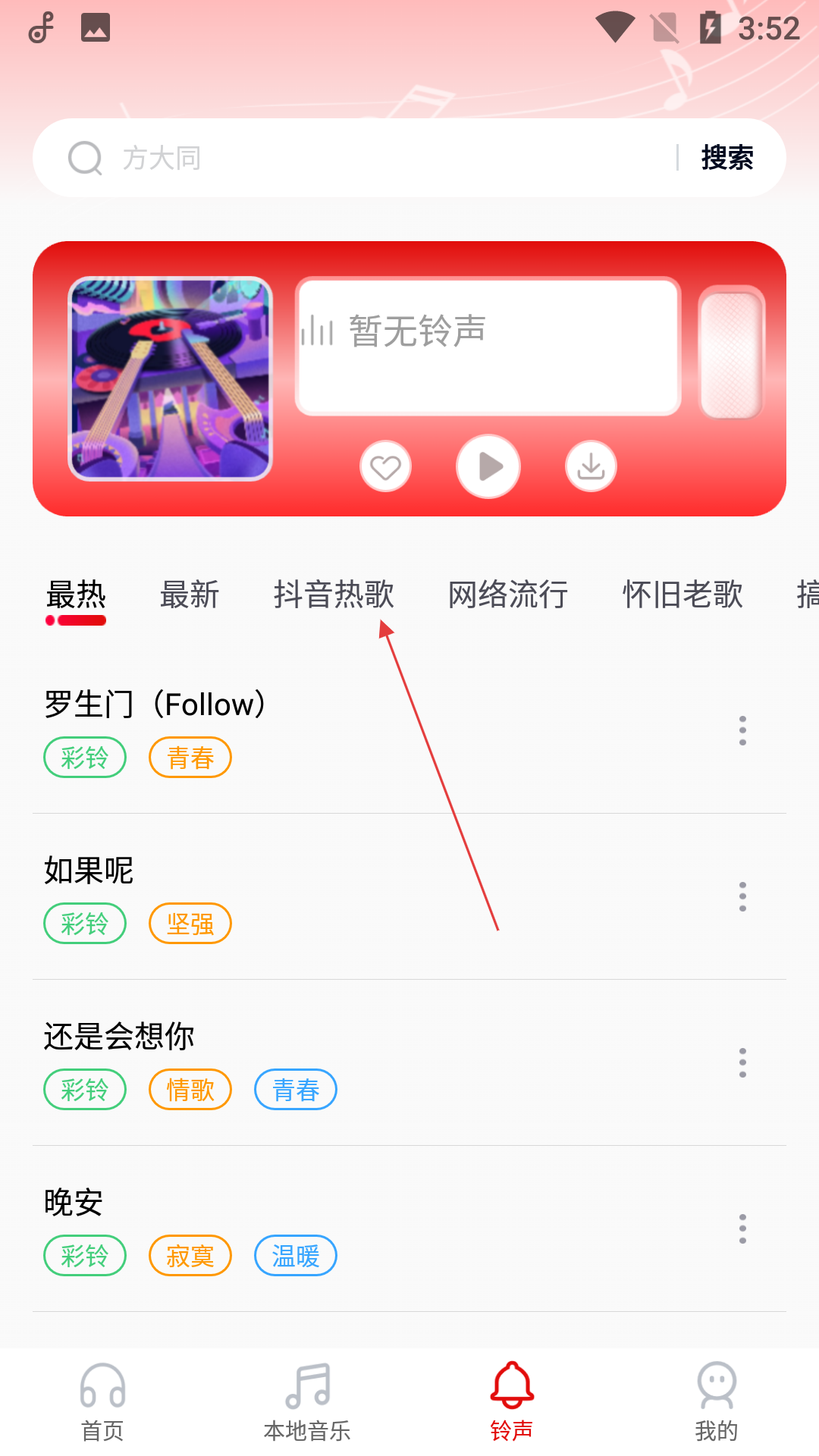
Task: Select the 网络流行 category tab
Action: click(508, 595)
